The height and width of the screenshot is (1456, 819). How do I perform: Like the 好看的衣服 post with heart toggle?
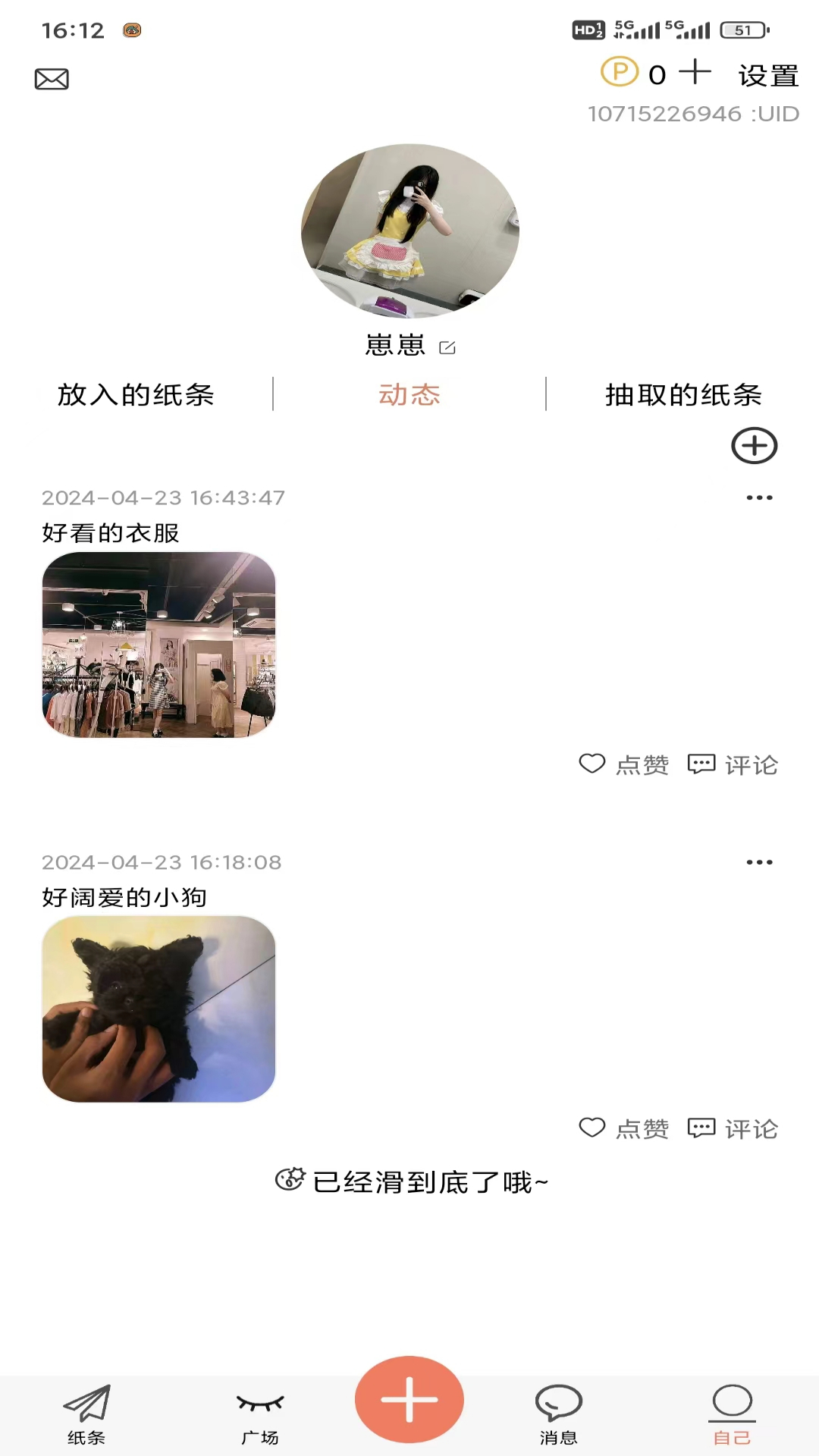click(x=592, y=765)
